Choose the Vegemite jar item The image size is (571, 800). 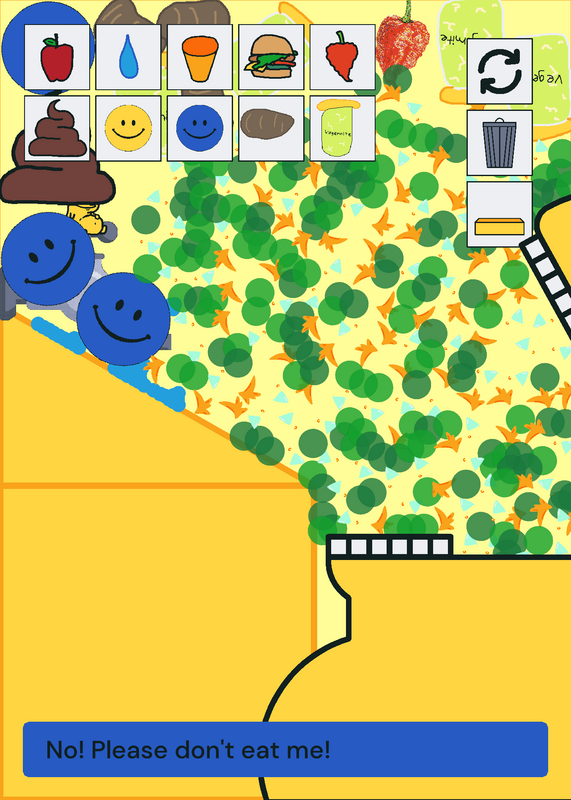coord(342,129)
